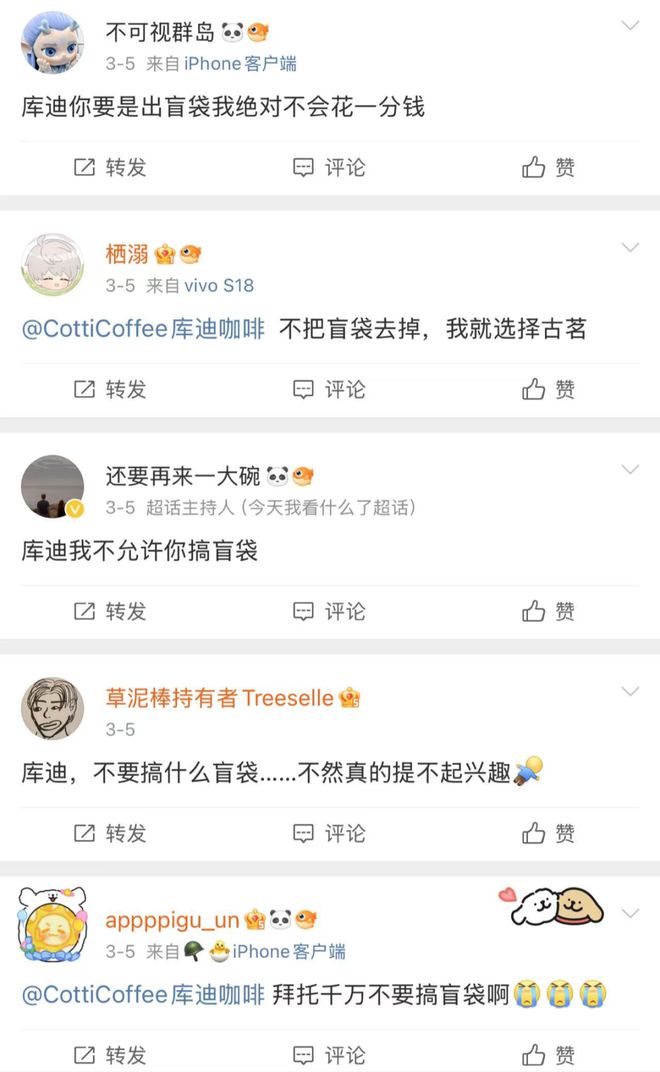This screenshot has height=1072, width=660.
Task: Like 不可视群岛's post
Action: pyautogui.click(x=548, y=167)
